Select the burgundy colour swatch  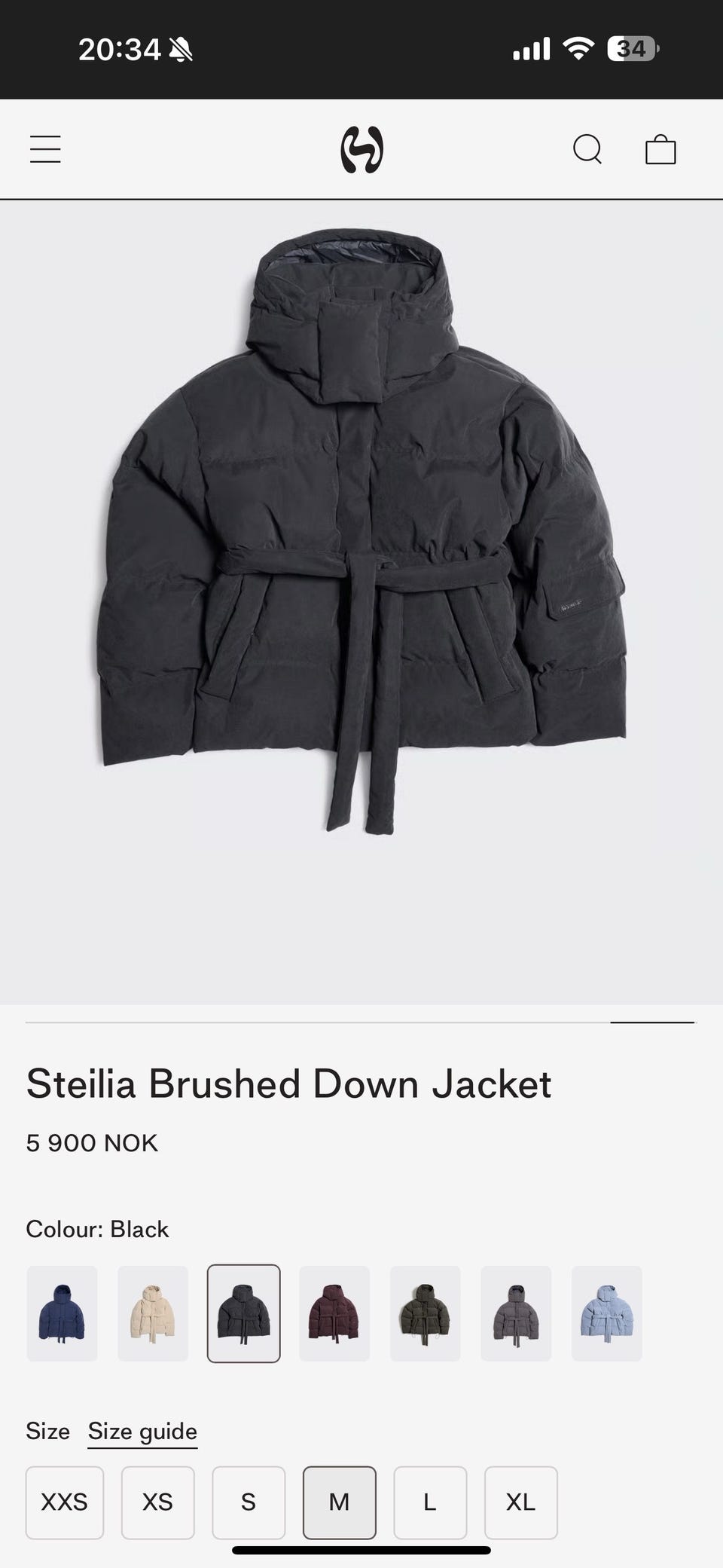coord(334,1313)
